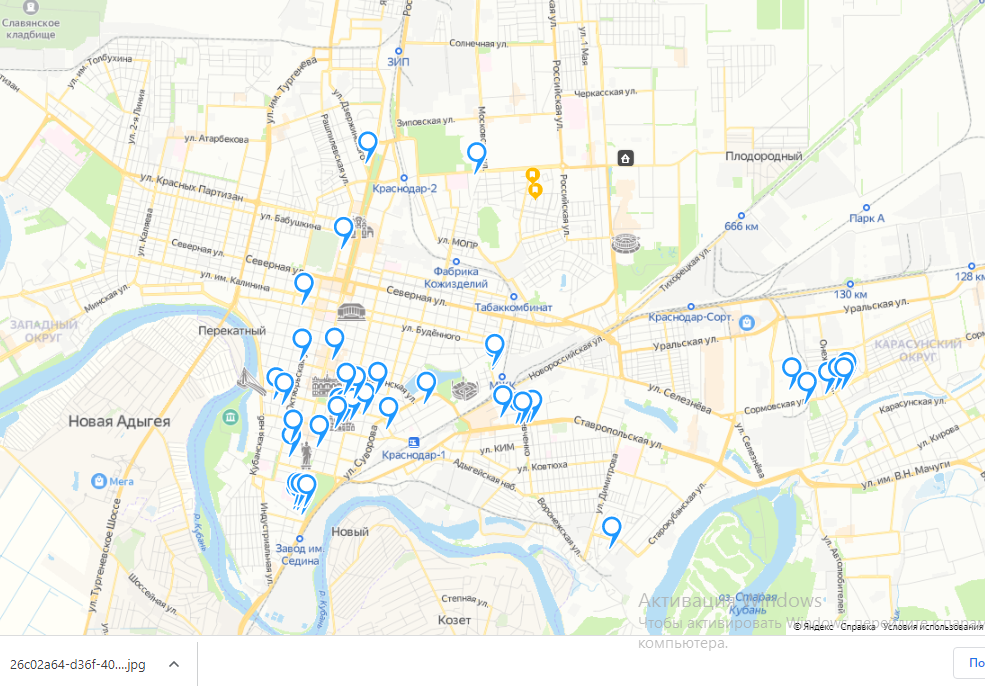Open the downloaded 26c02a64-d36f jpg file
985x686 pixels.
pyautogui.click(x=78, y=664)
